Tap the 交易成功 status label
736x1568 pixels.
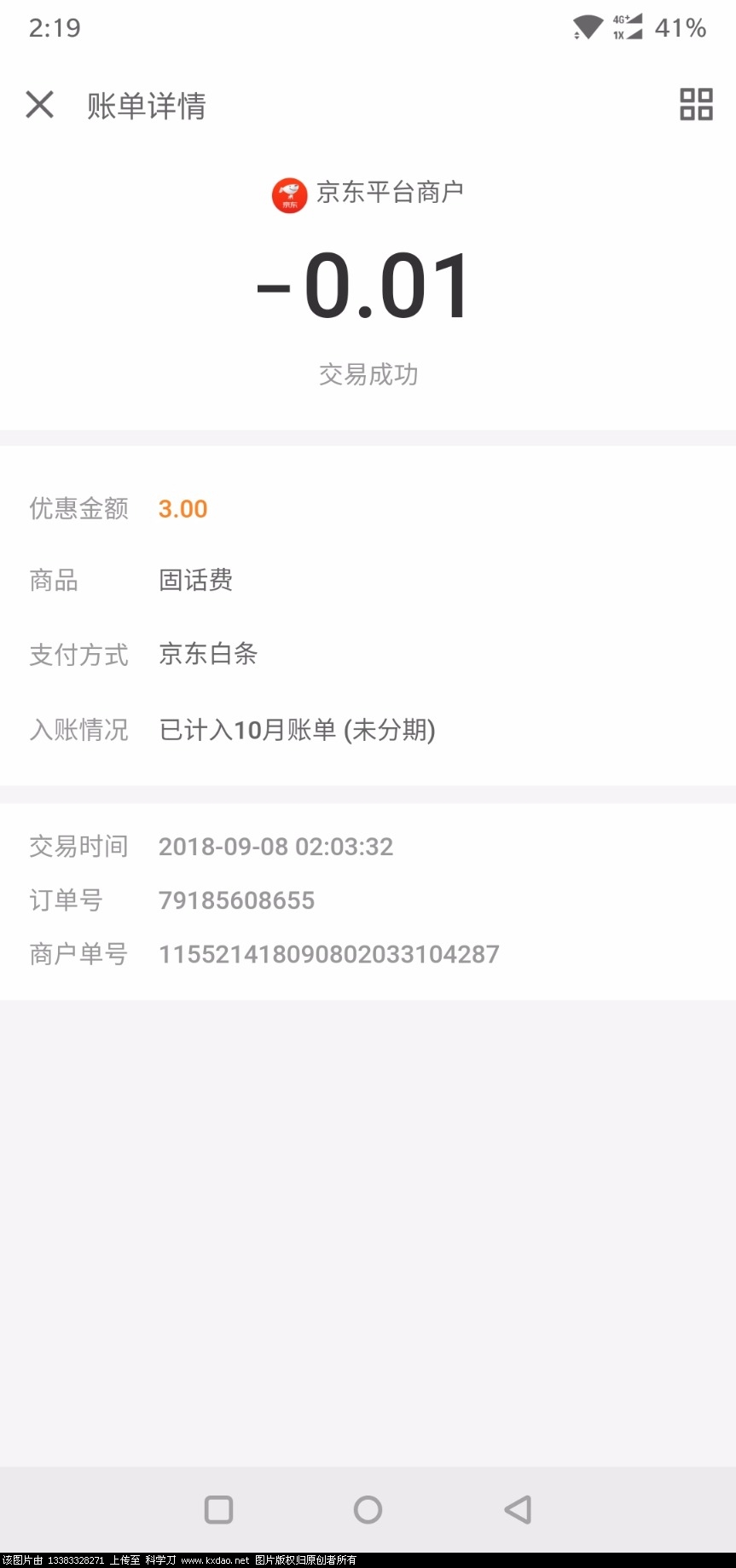[x=368, y=374]
